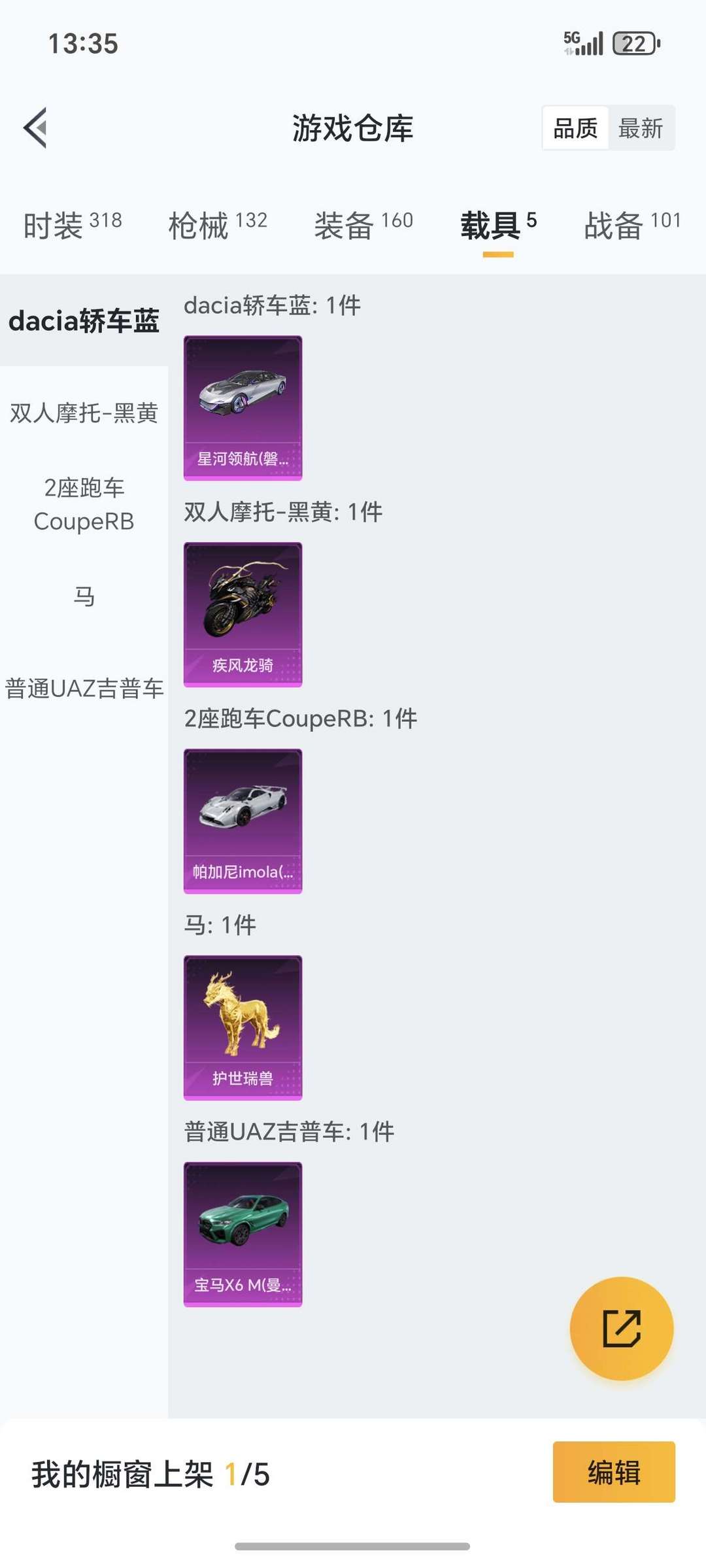706x1568 pixels.
Task: Go back using the top-left arrow
Action: [36, 128]
